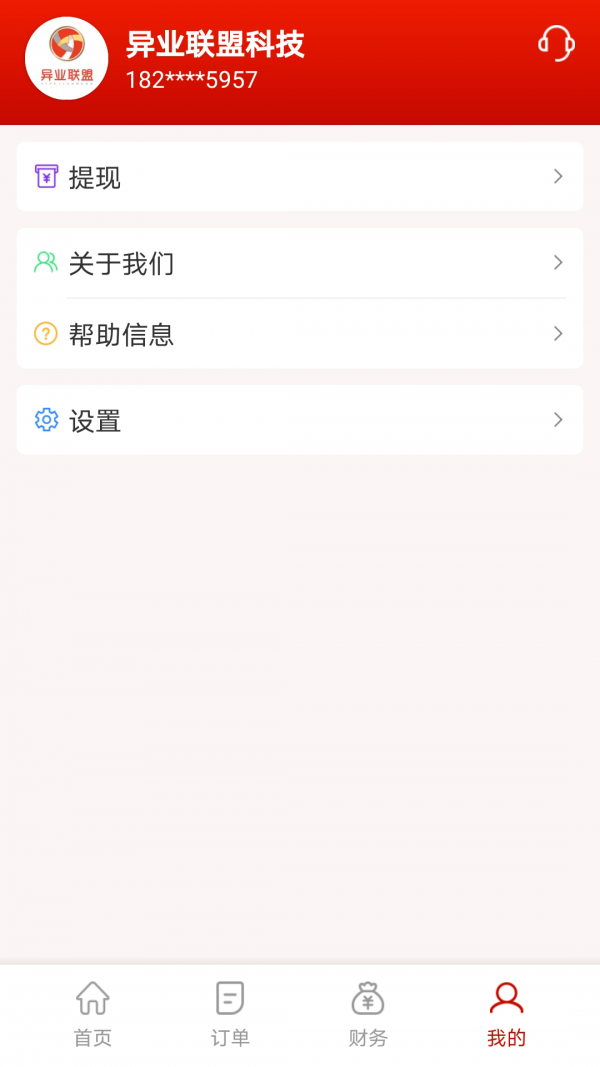Go to 设置 settings
This screenshot has height=1067, width=600.
300,420
